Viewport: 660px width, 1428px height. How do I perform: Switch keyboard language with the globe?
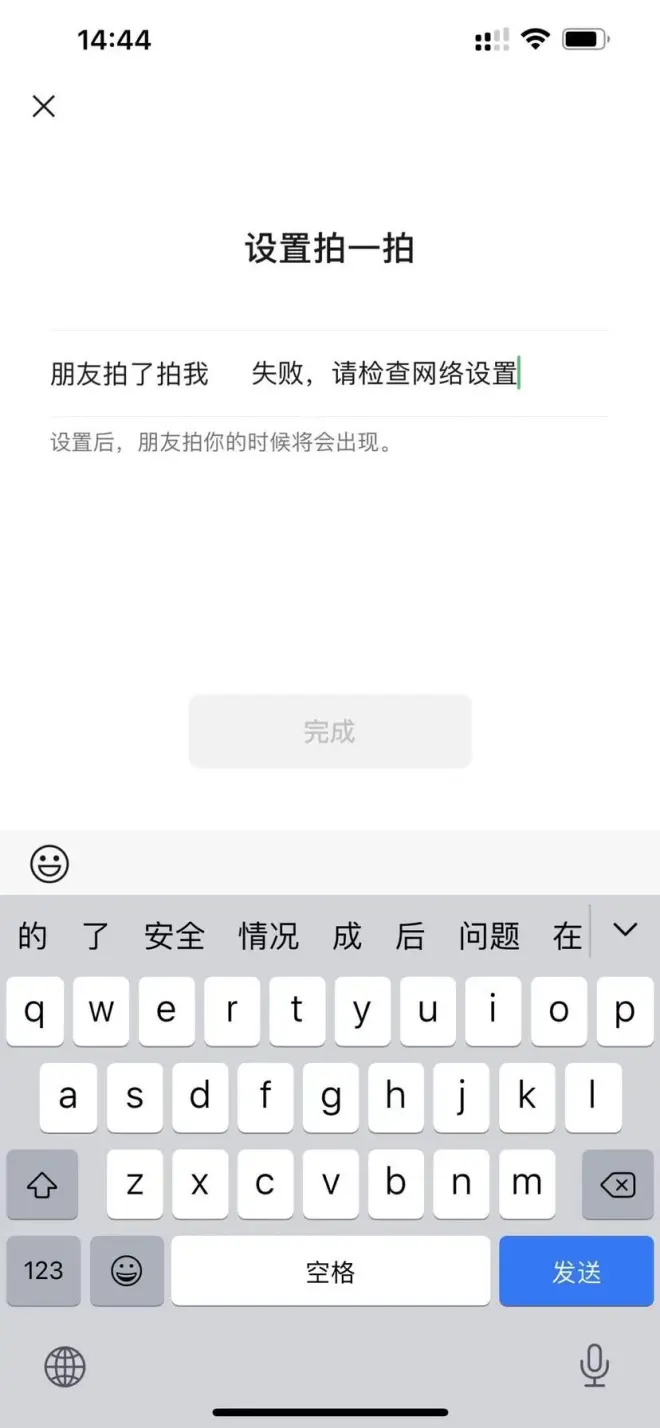[x=65, y=1365]
